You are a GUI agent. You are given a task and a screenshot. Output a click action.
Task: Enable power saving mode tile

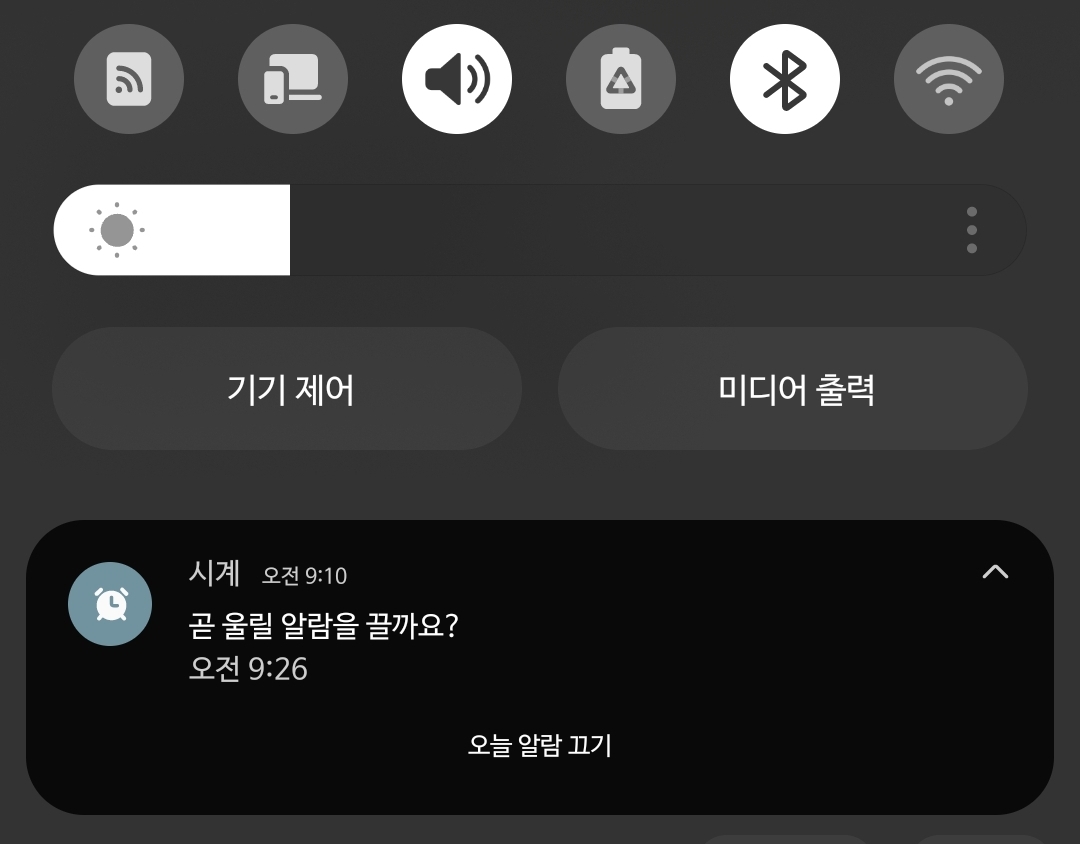(x=621, y=79)
